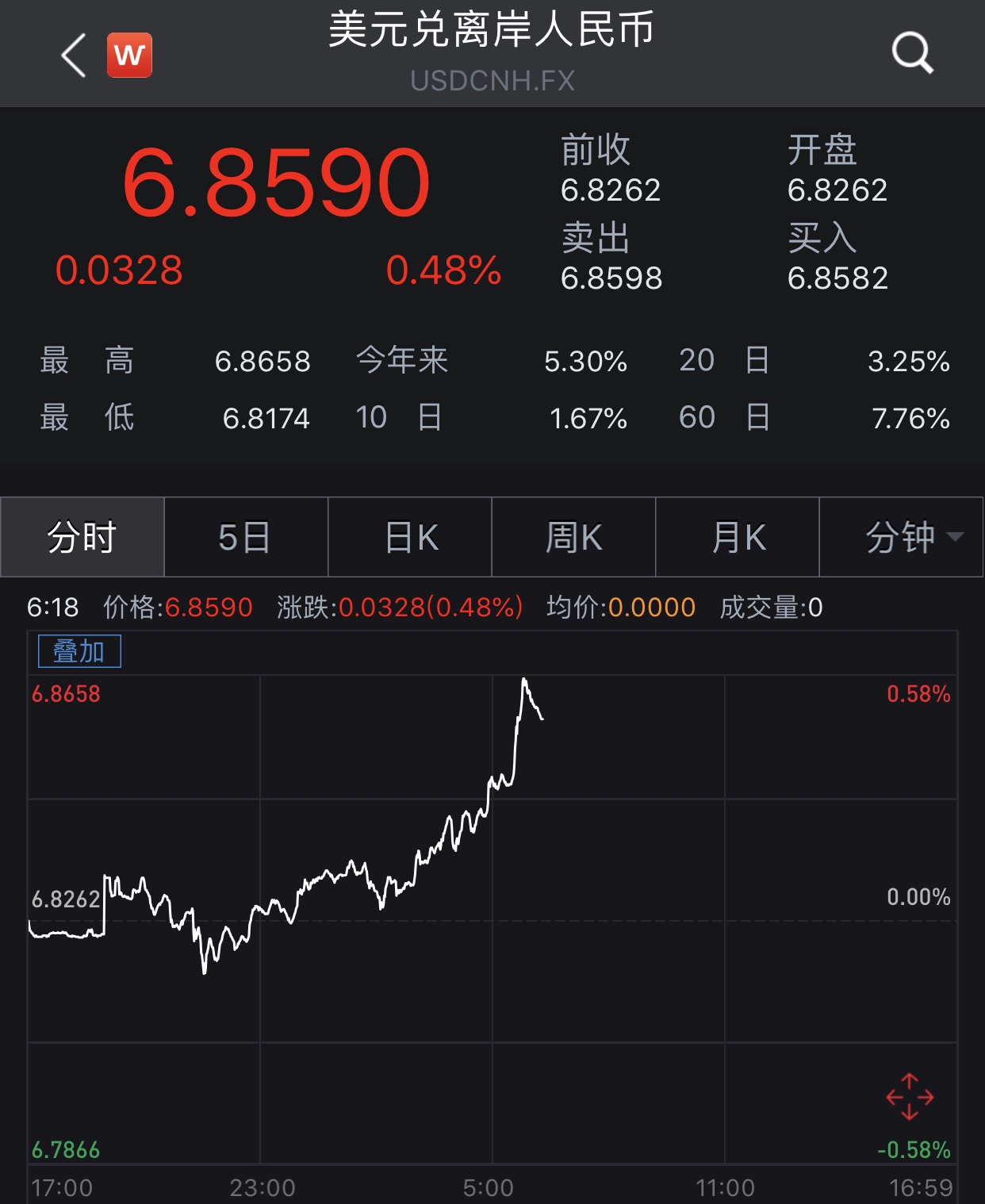Switch to the 月K chart tab

point(738,537)
